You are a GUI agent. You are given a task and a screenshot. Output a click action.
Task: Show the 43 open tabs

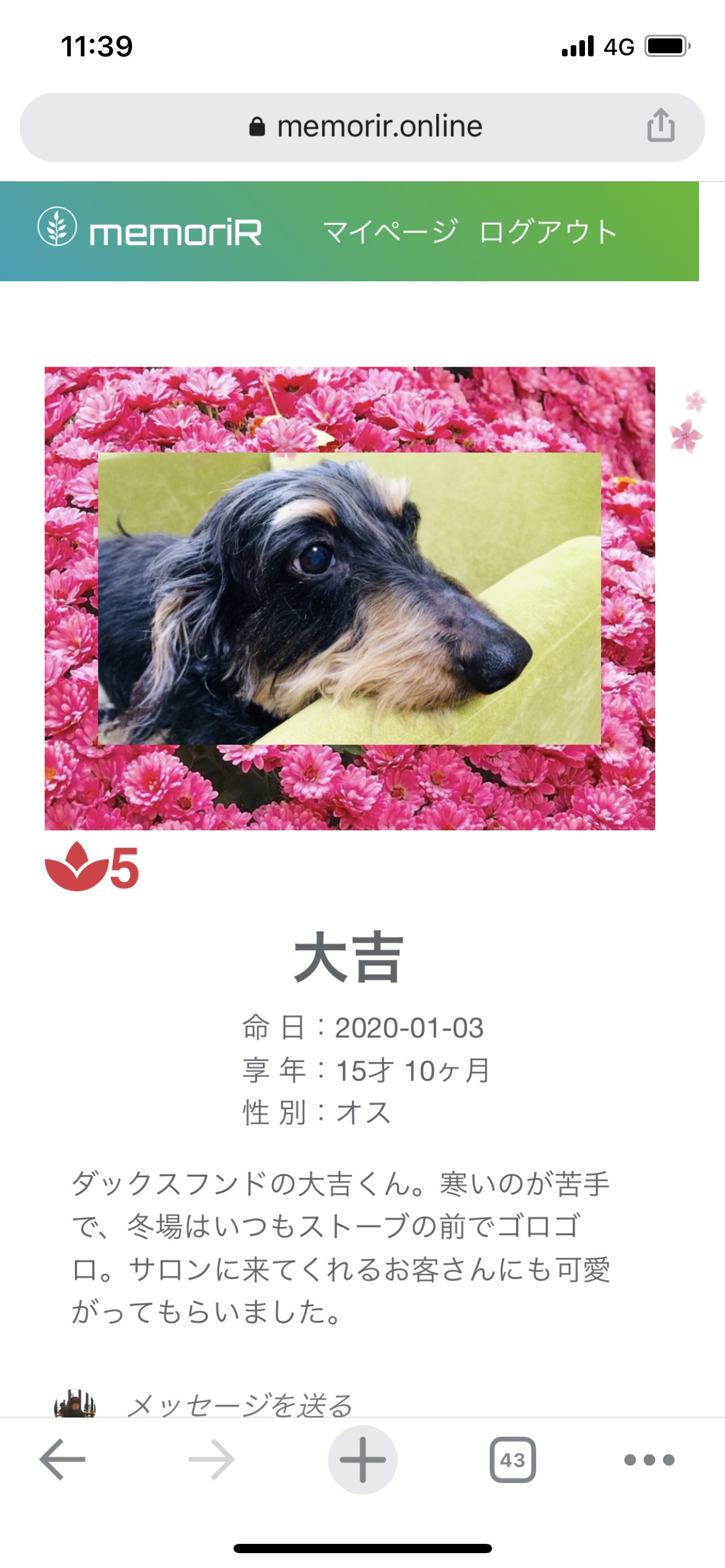click(x=512, y=1460)
